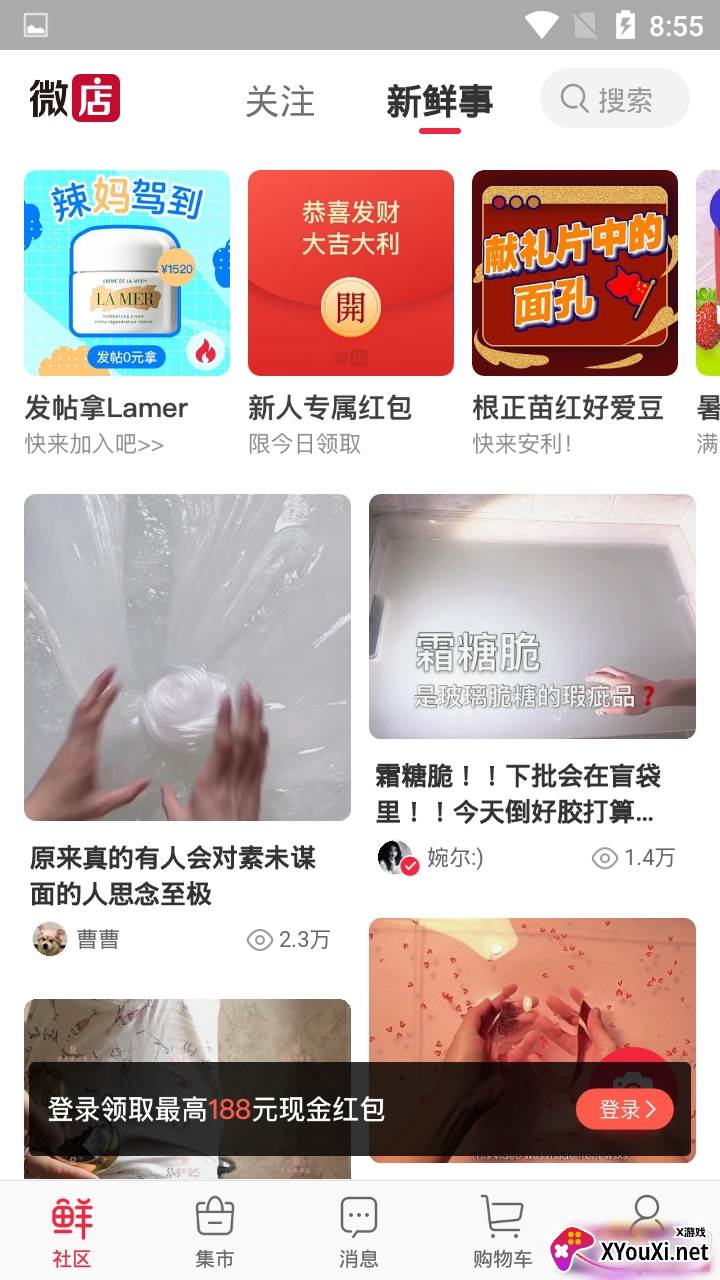The width and height of the screenshot is (720, 1280).
Task: Claim the 新人专属红包 red packet card
Action: [351, 273]
